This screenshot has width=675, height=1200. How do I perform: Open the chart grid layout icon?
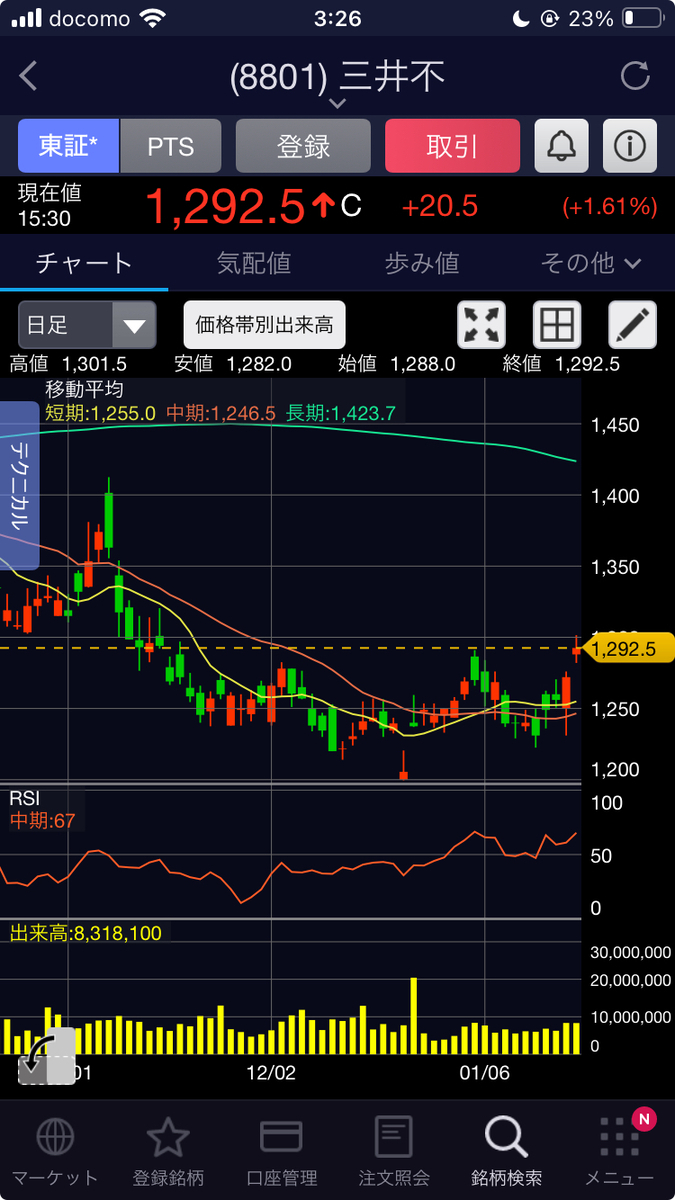557,325
